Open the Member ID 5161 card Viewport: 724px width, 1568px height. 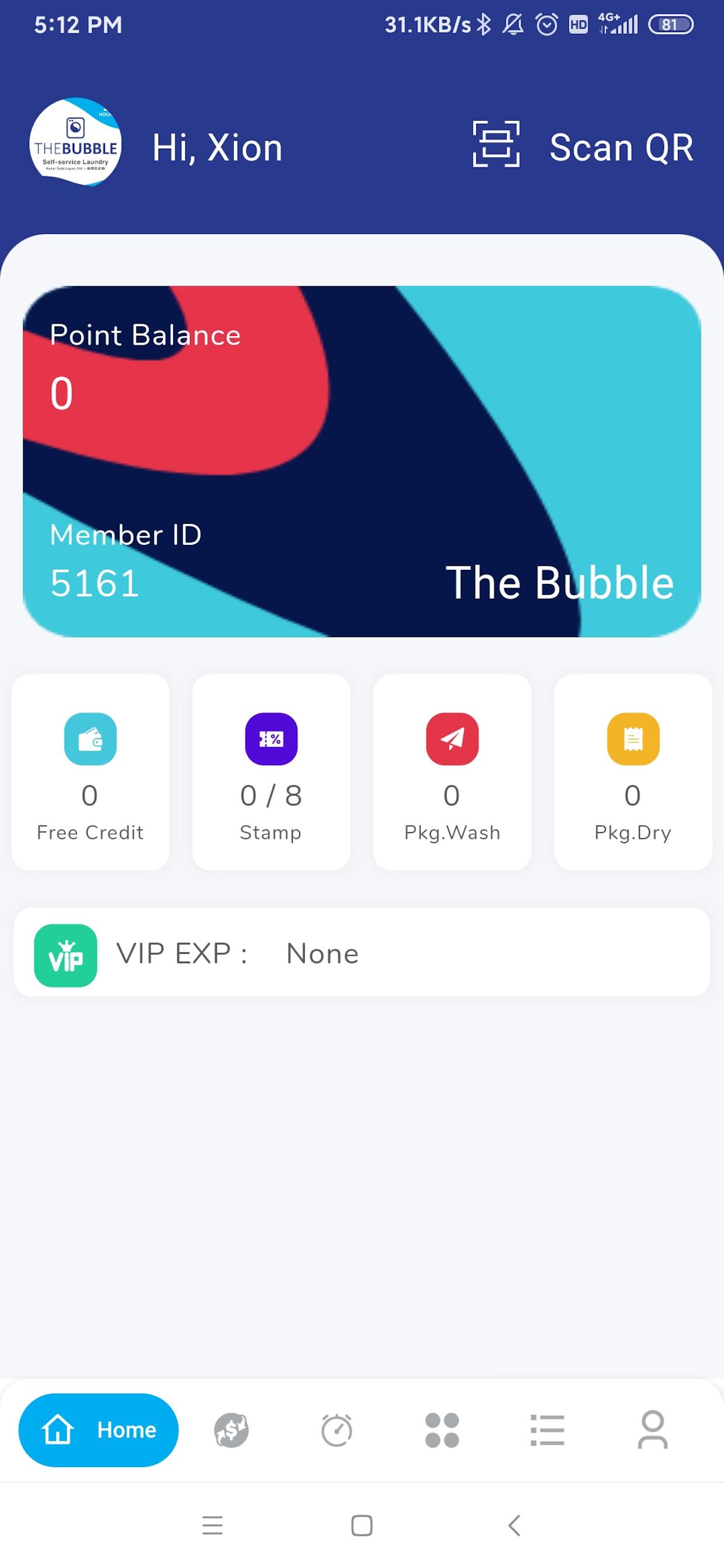(362, 463)
